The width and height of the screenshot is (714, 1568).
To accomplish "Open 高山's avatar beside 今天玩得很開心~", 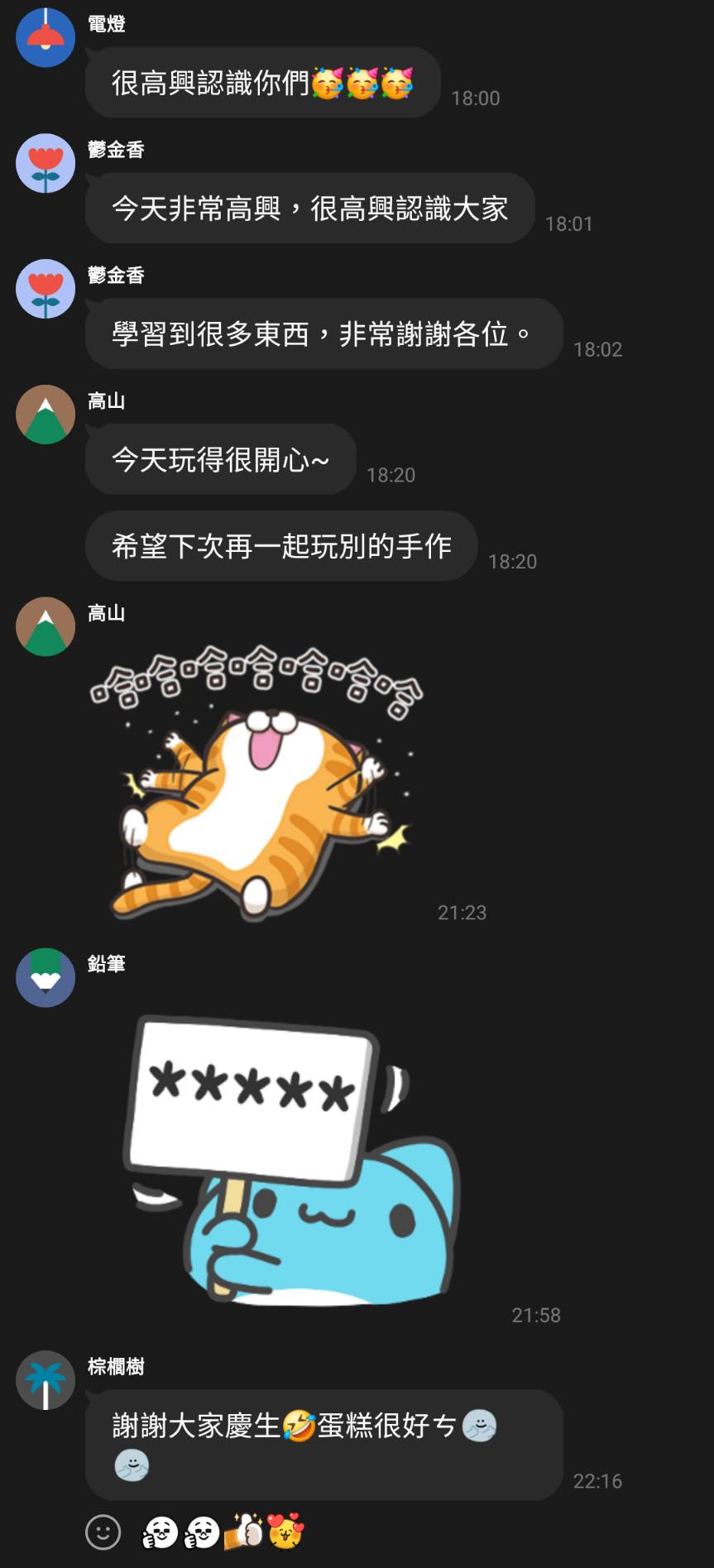I will [x=46, y=415].
